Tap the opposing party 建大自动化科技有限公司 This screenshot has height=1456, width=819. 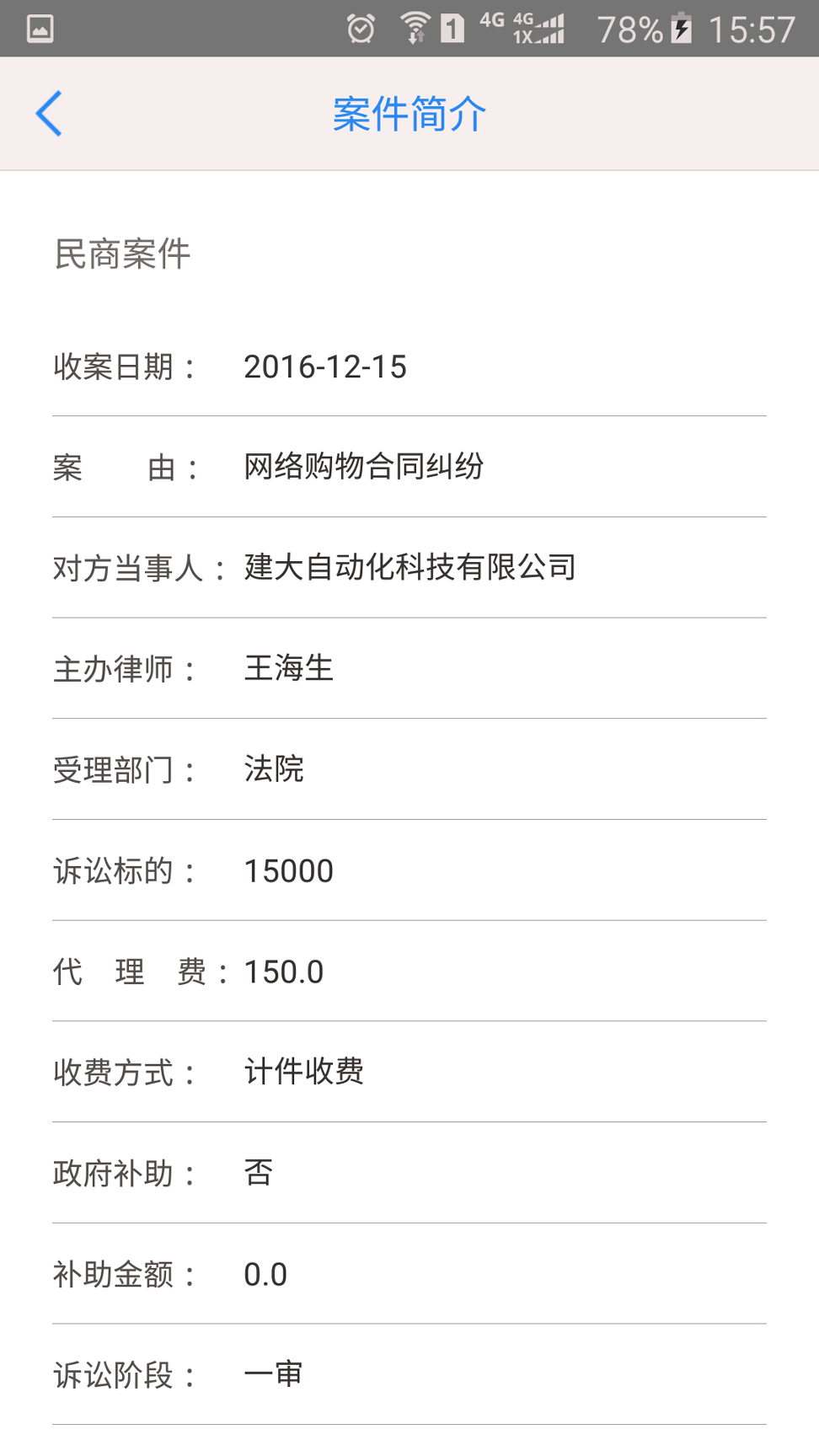[409, 568]
